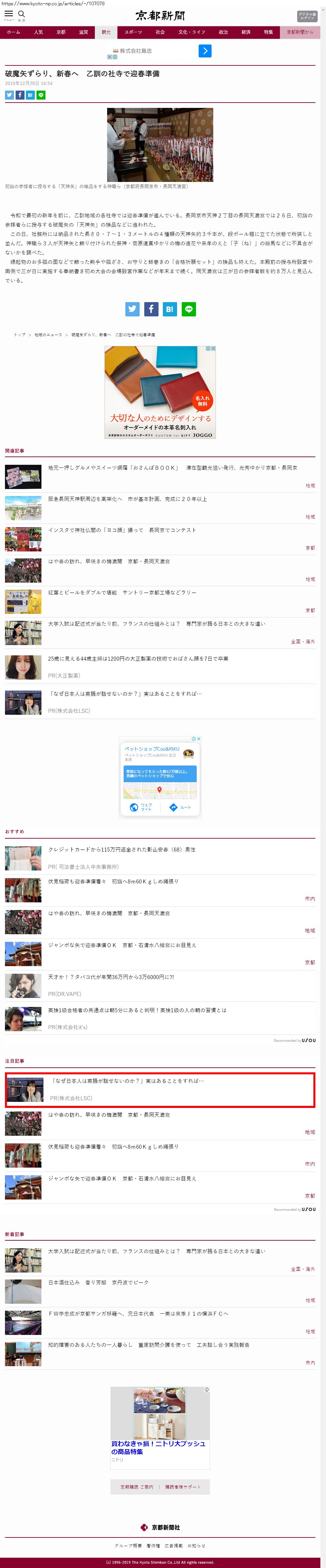
Task: Read 紅葉とビールをダブルで堪能 article
Action: pos(122,592)
